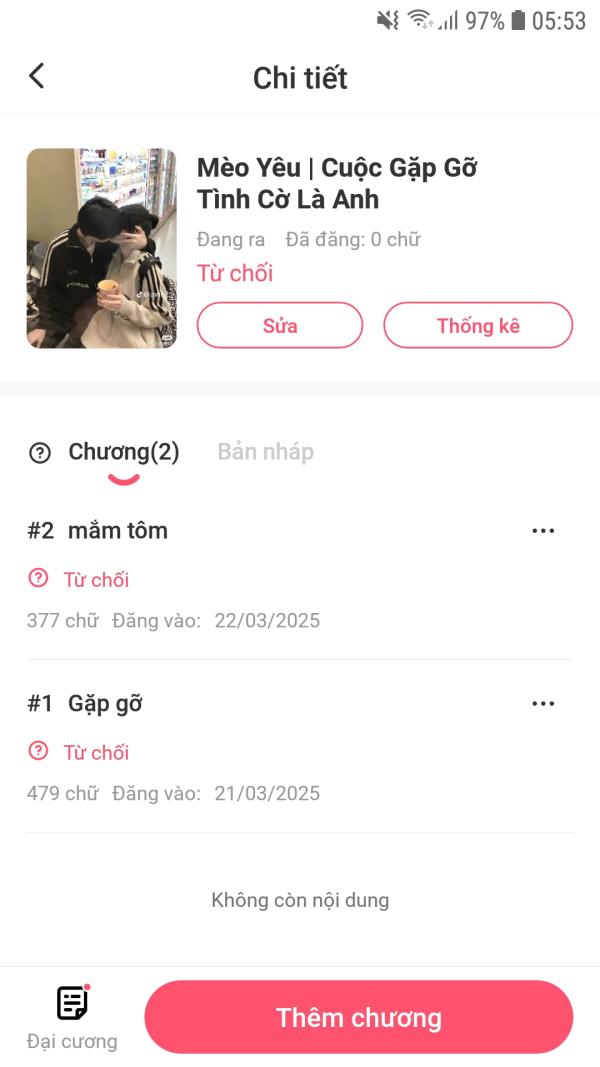The height and width of the screenshot is (1067, 600).
Task: Open options menu for chapter mắm tôm
Action: pos(542,531)
